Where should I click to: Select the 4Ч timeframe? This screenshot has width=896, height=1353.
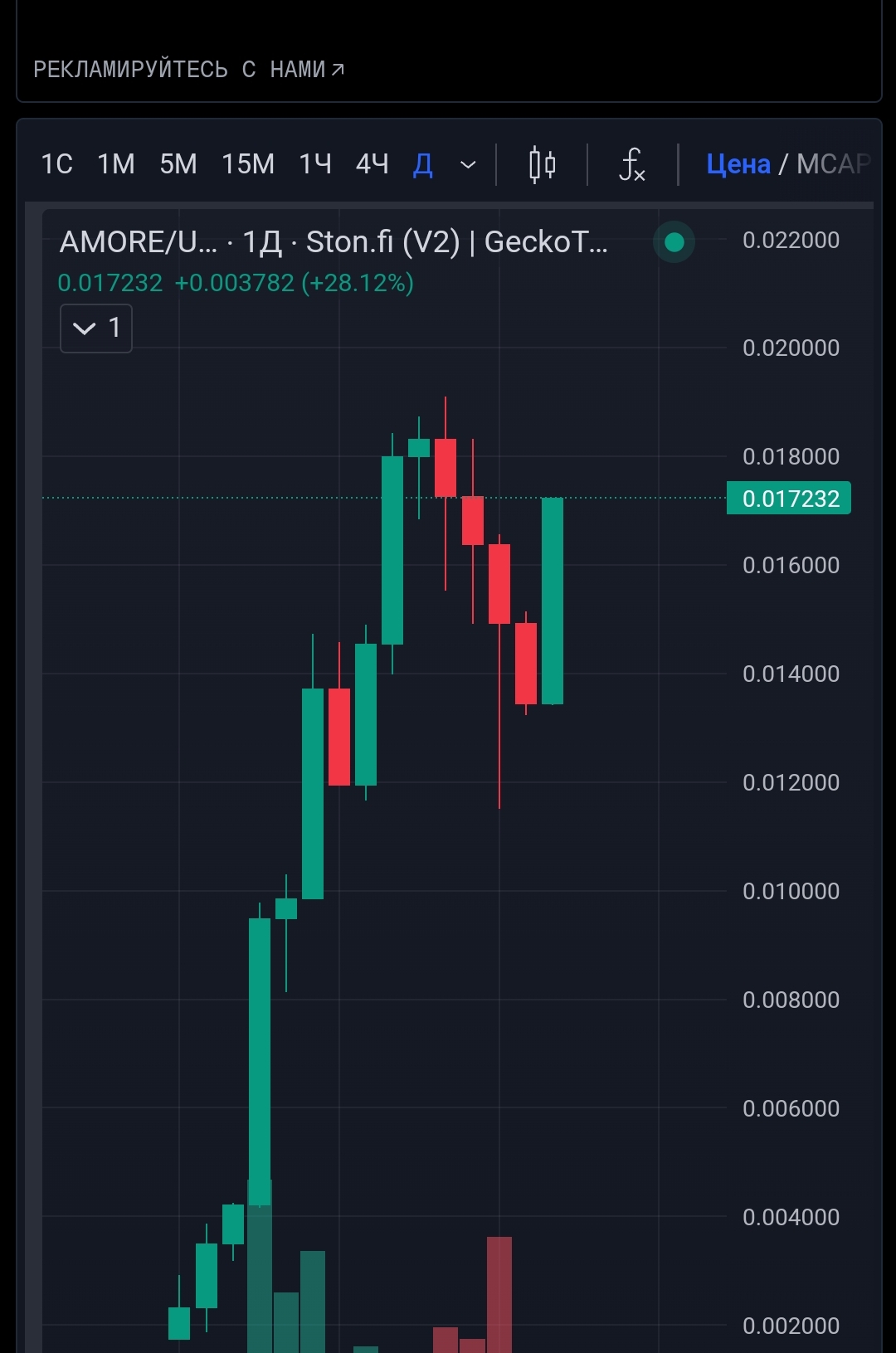[x=372, y=164]
